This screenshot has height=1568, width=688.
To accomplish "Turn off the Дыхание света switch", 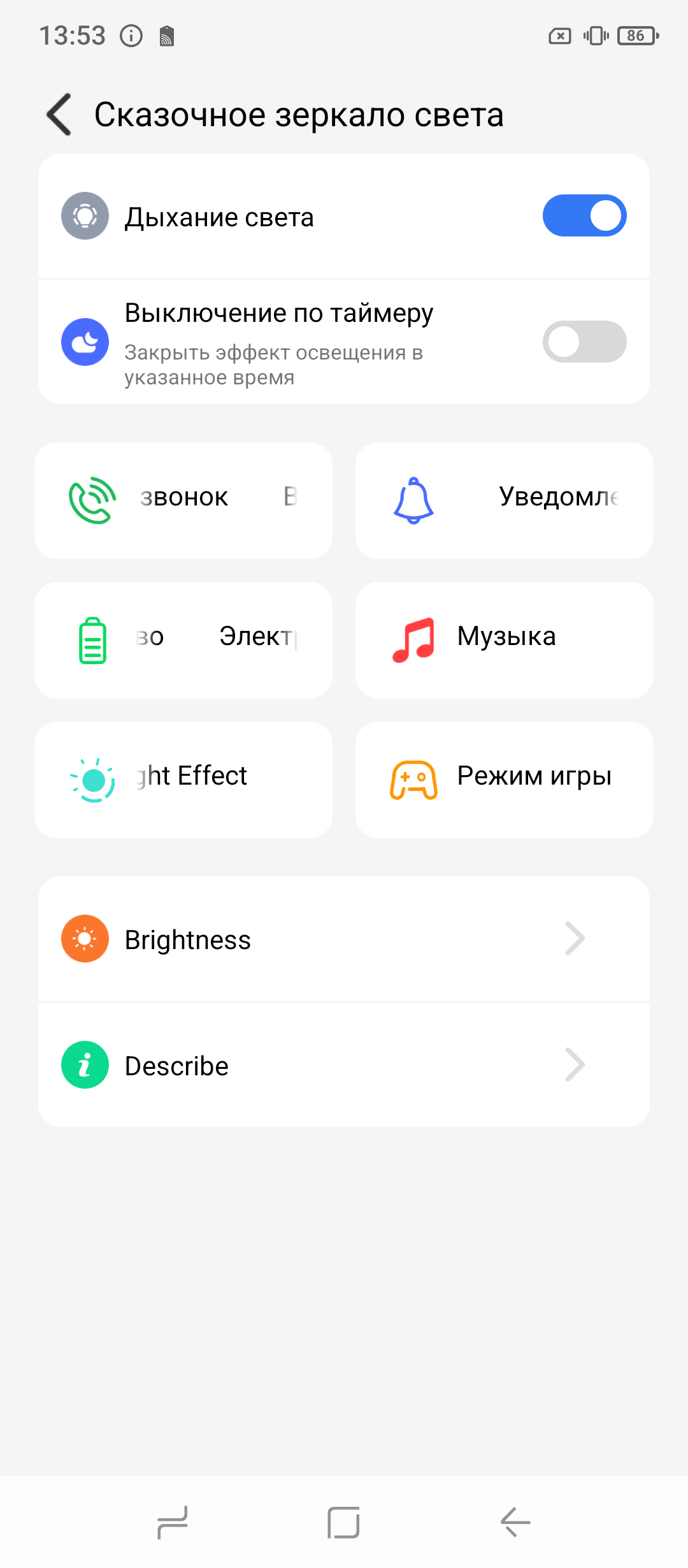I will tap(584, 216).
